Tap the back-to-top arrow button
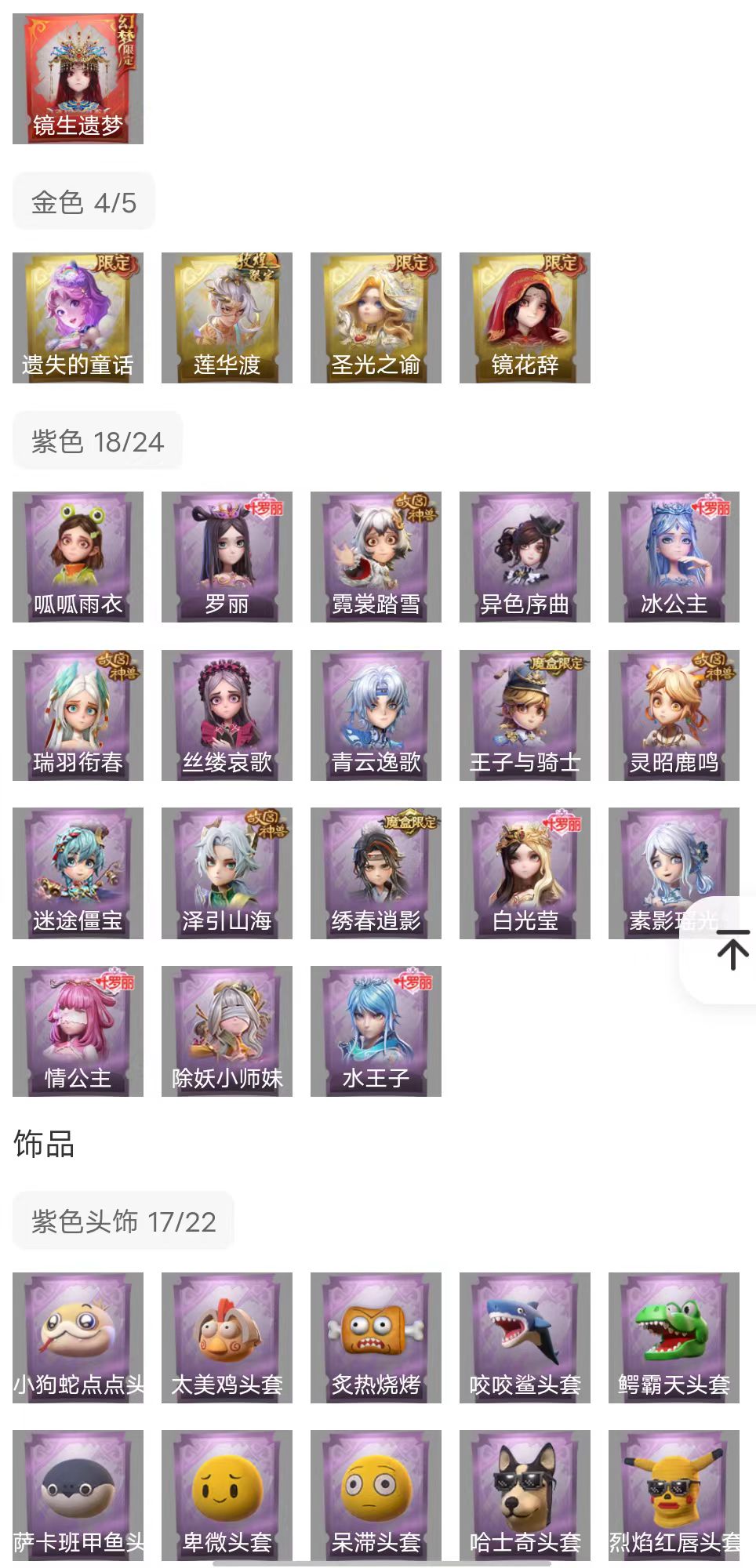The image size is (756, 1568). pyautogui.click(x=732, y=949)
